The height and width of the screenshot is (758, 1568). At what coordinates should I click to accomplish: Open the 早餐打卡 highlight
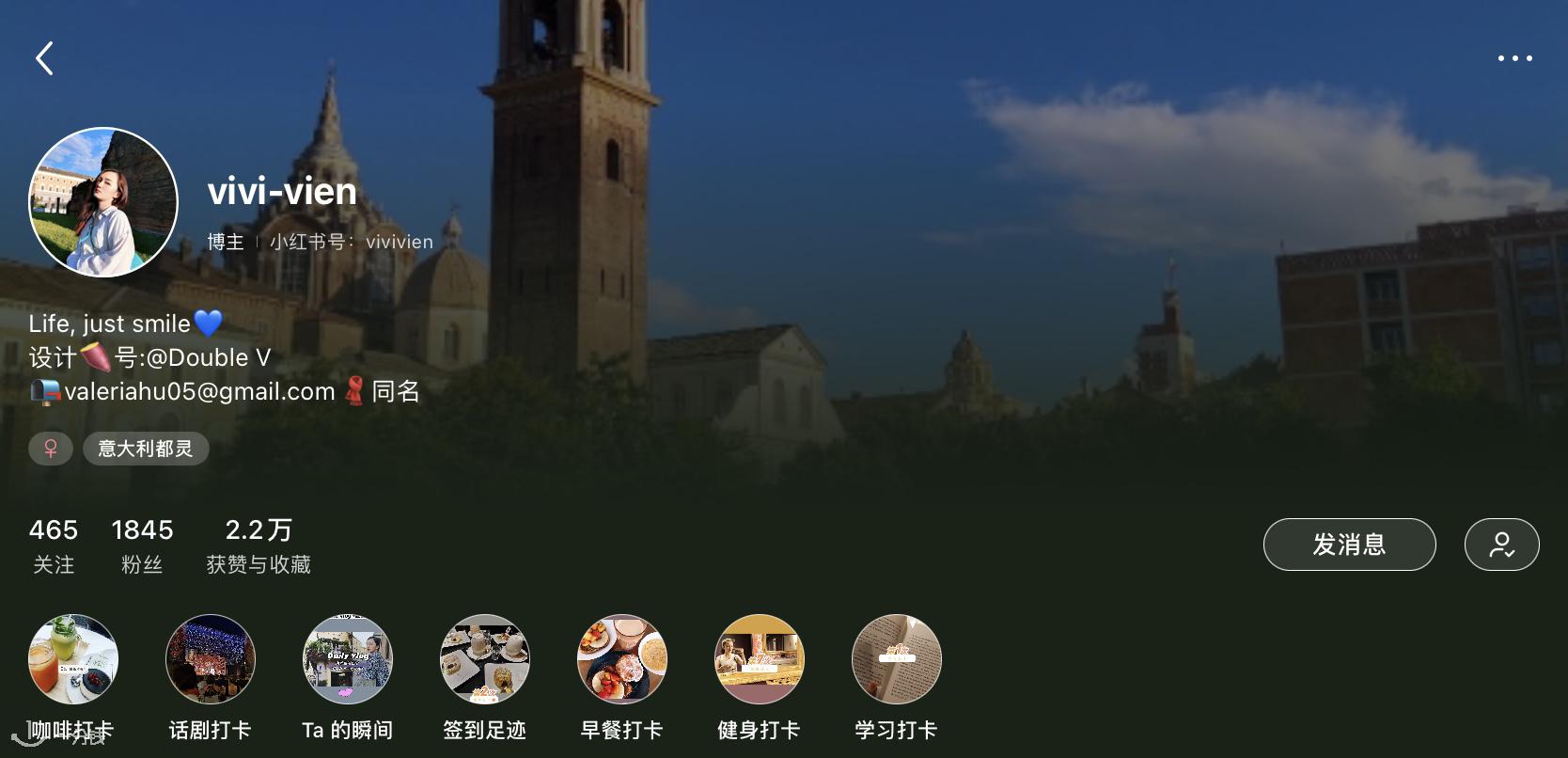point(622,659)
